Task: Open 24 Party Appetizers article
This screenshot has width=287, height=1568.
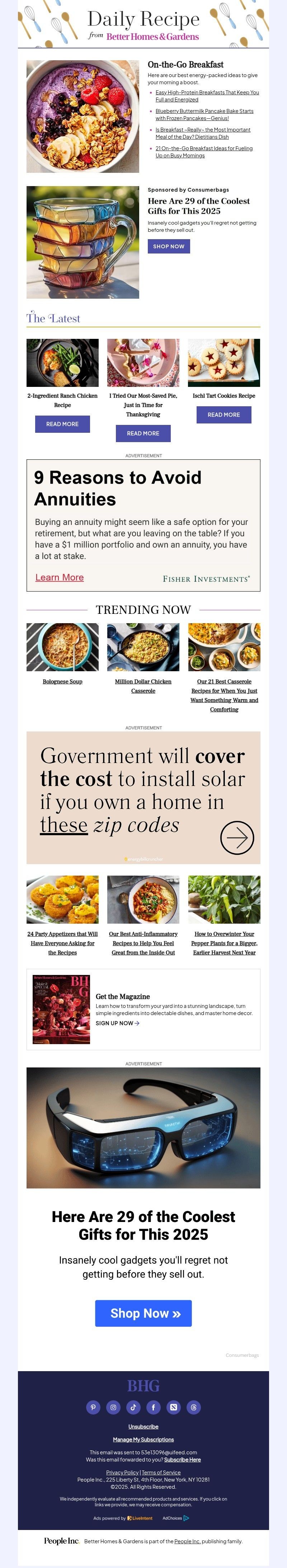Action: point(62,943)
